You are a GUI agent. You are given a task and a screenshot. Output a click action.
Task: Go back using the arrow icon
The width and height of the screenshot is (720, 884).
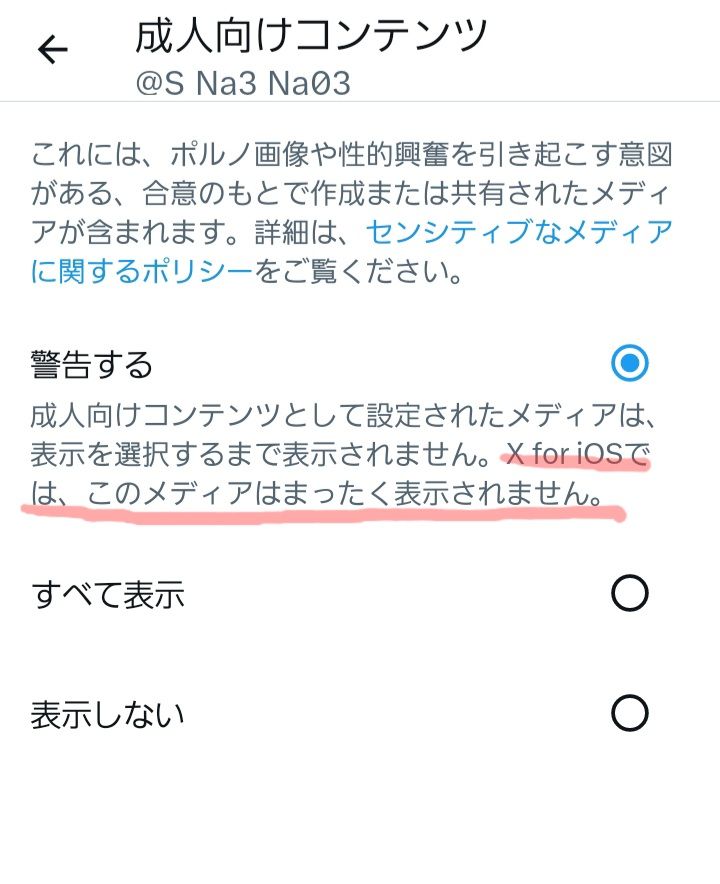(x=52, y=50)
